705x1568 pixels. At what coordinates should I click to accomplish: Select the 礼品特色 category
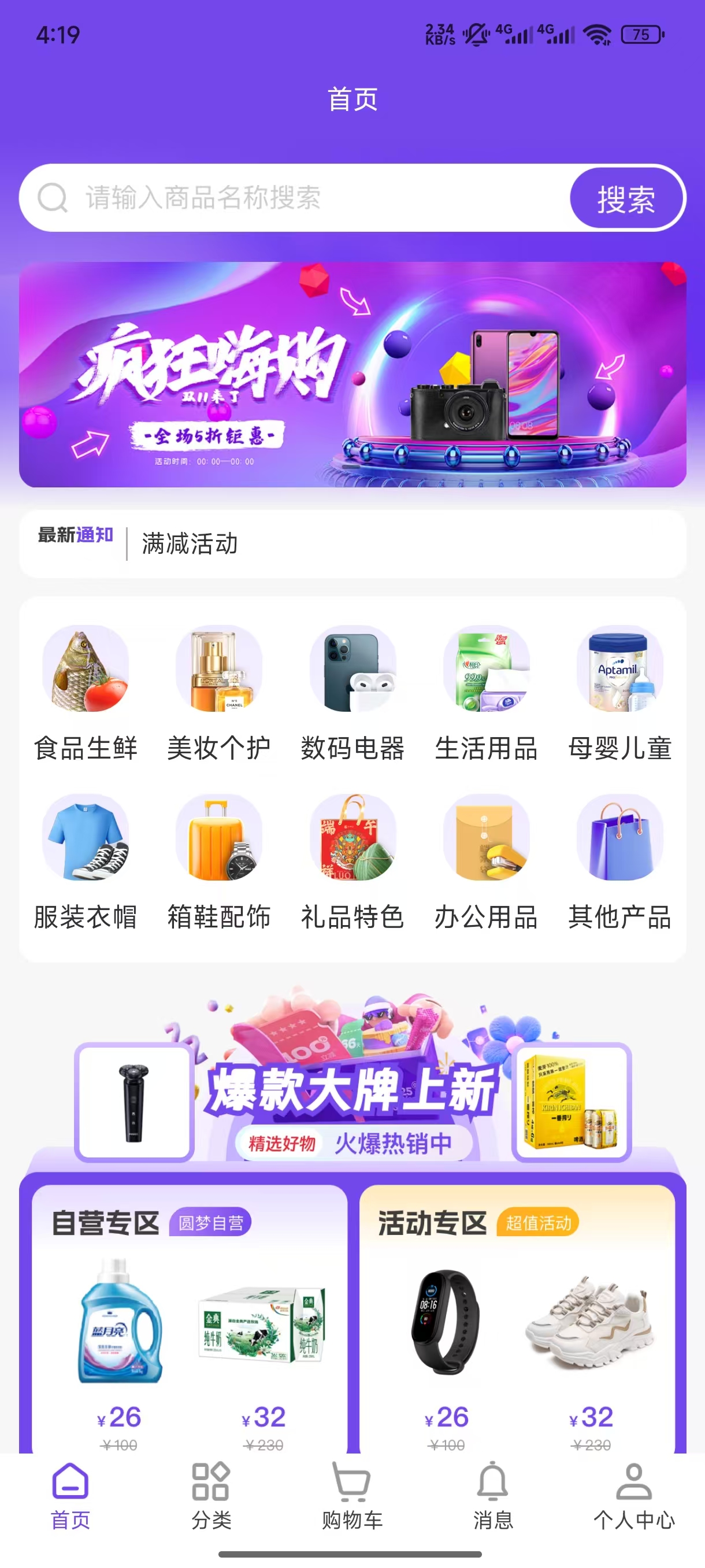pos(353,863)
